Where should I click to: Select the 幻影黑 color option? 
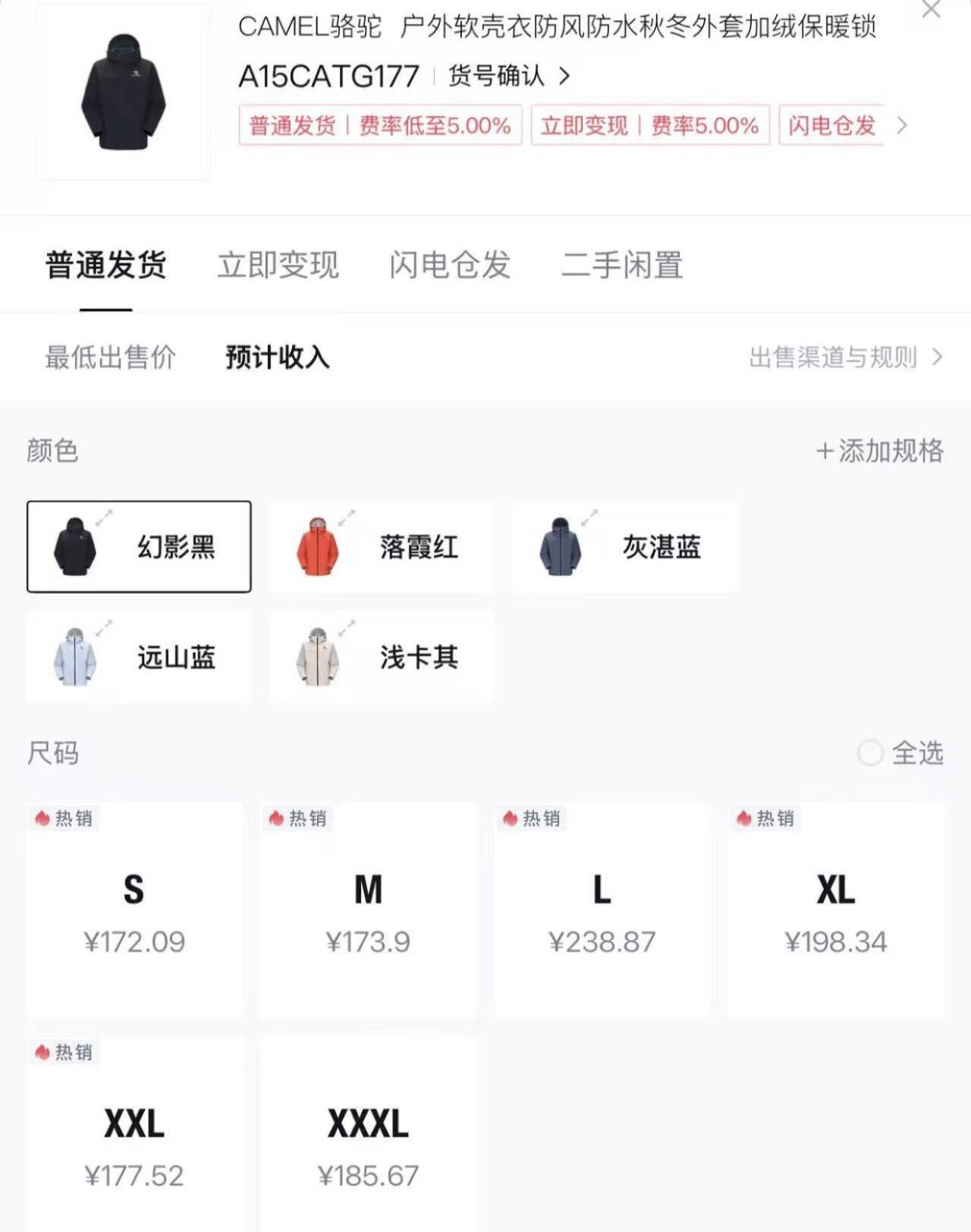[139, 546]
